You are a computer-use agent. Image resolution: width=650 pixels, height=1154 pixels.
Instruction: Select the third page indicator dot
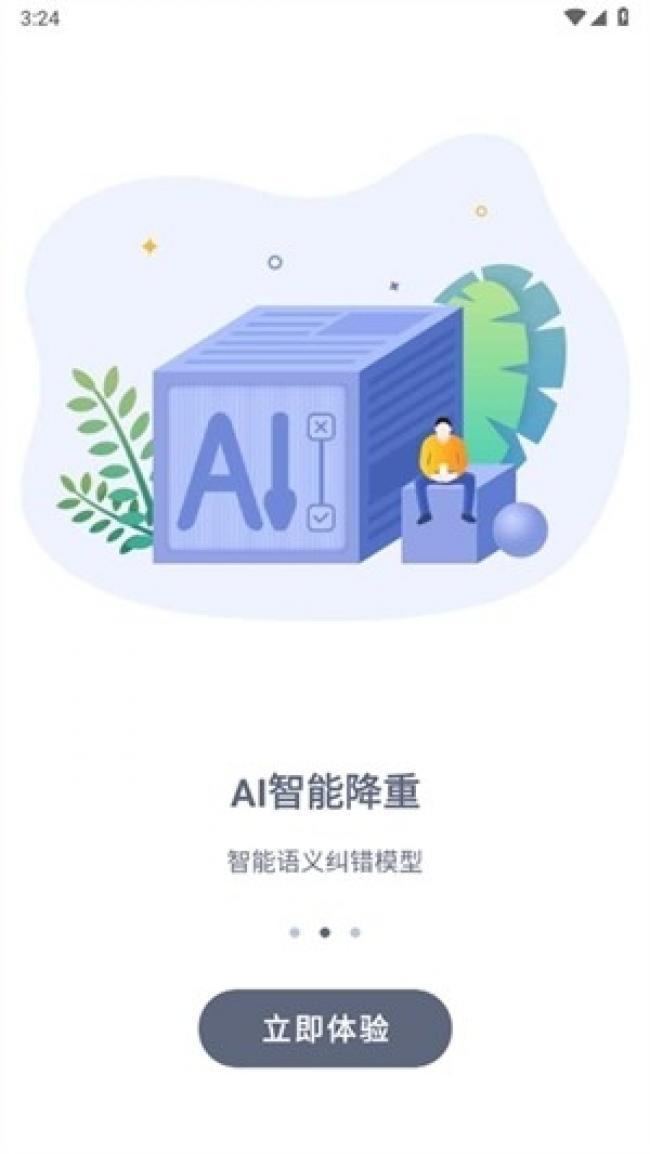pyautogui.click(x=355, y=932)
